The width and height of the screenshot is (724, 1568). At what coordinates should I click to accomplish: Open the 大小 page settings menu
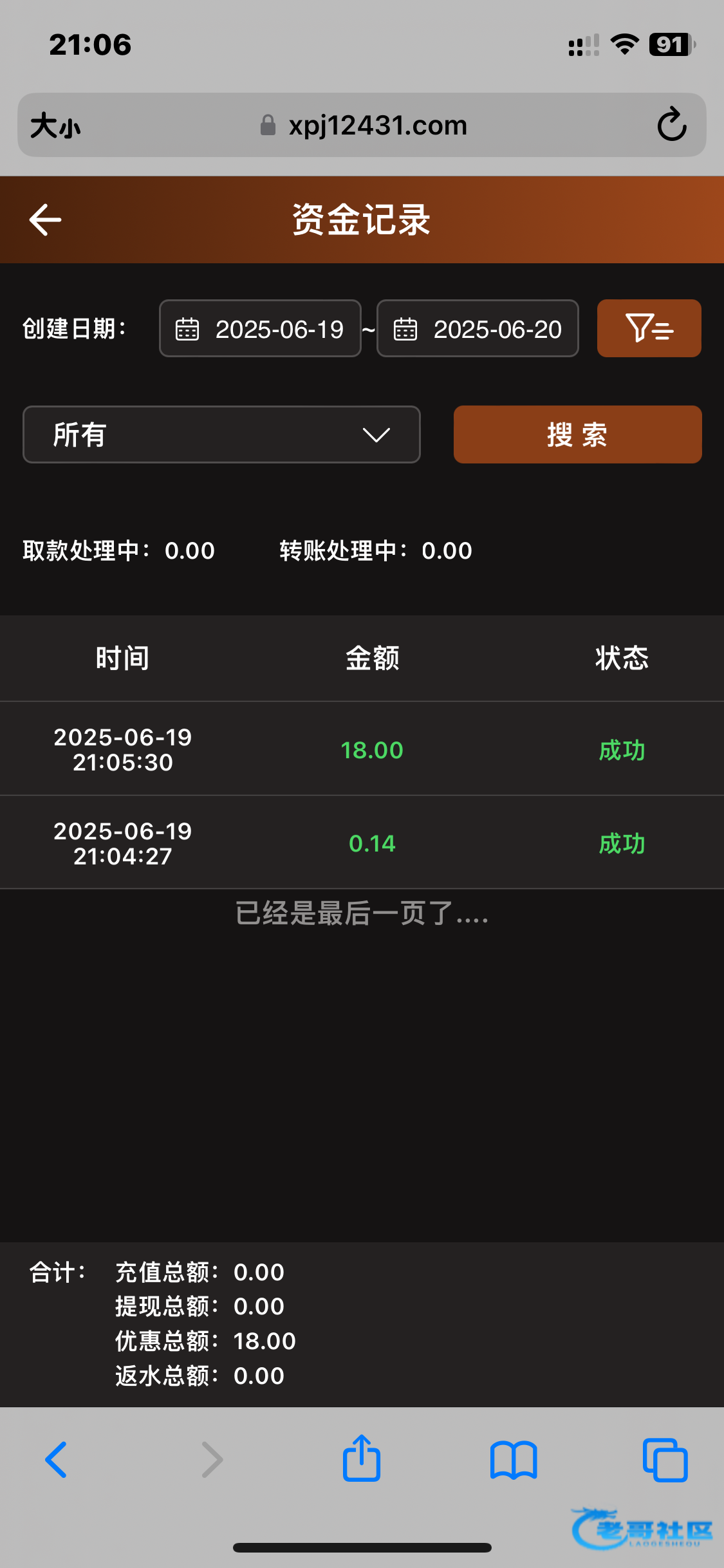click(x=55, y=126)
